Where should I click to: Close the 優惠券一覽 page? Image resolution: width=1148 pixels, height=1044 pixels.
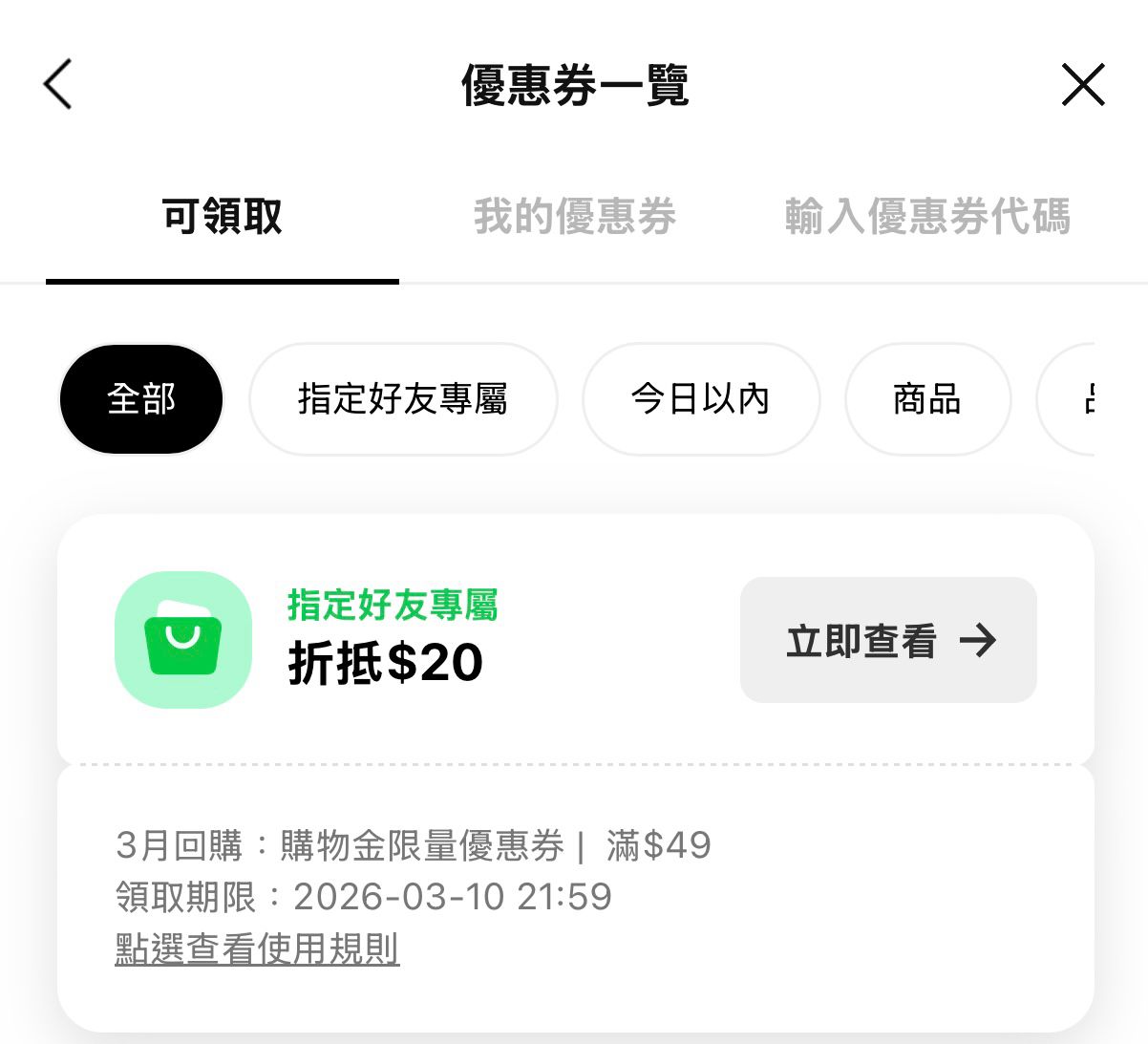point(1083,85)
